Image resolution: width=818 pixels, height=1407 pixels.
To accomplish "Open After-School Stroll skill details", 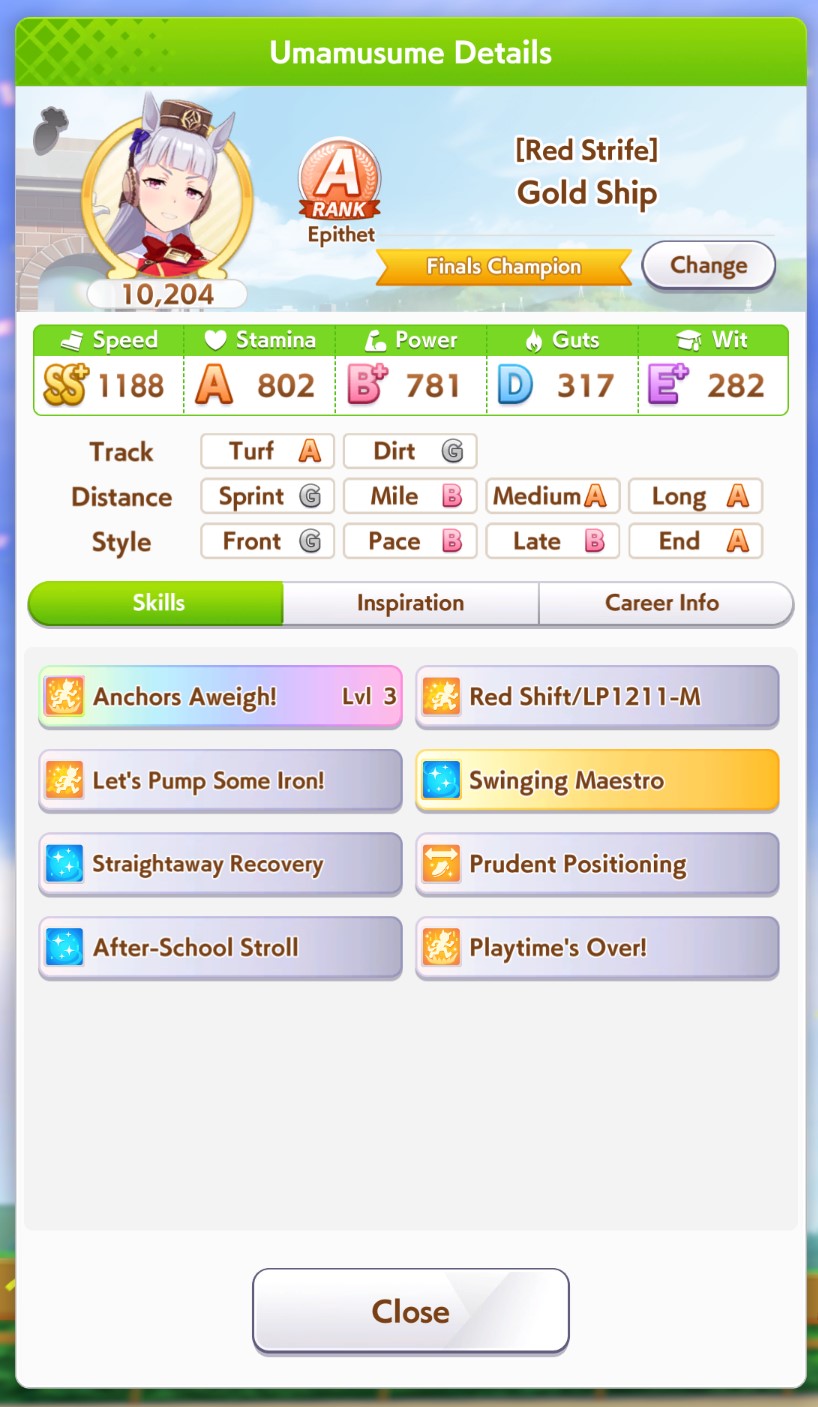I will point(220,947).
